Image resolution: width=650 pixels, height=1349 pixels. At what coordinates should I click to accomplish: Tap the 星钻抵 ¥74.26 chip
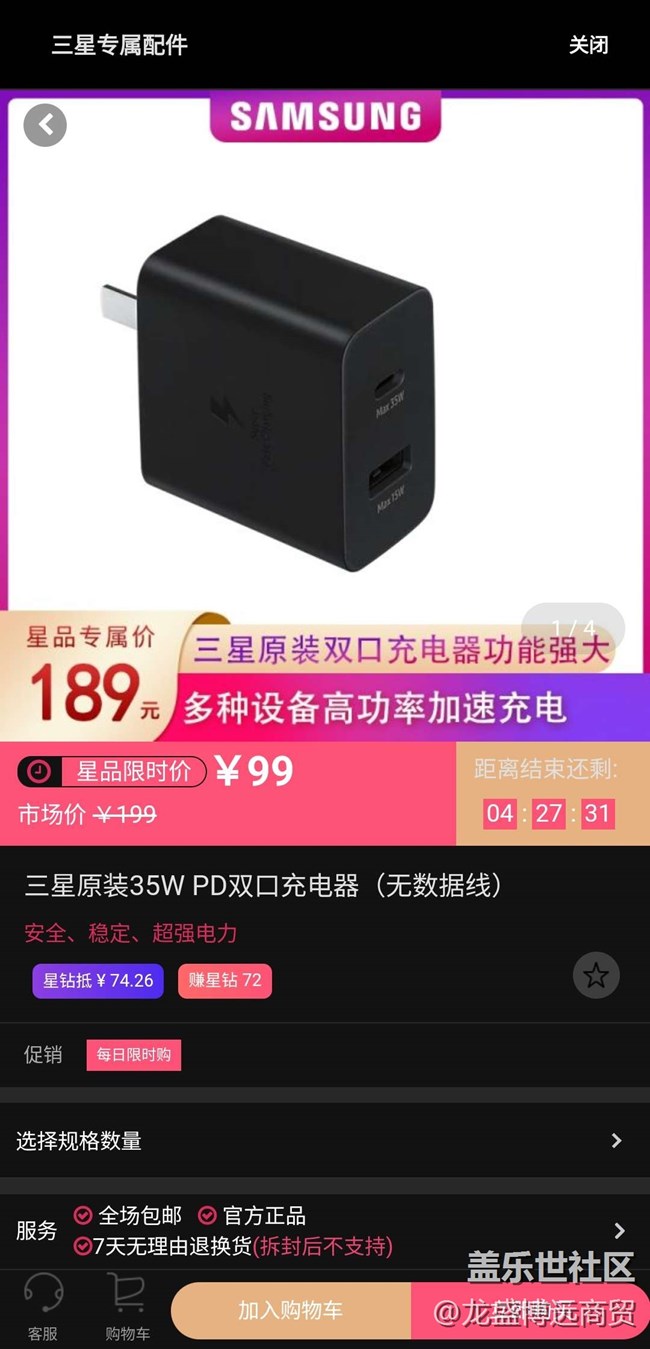click(98, 981)
